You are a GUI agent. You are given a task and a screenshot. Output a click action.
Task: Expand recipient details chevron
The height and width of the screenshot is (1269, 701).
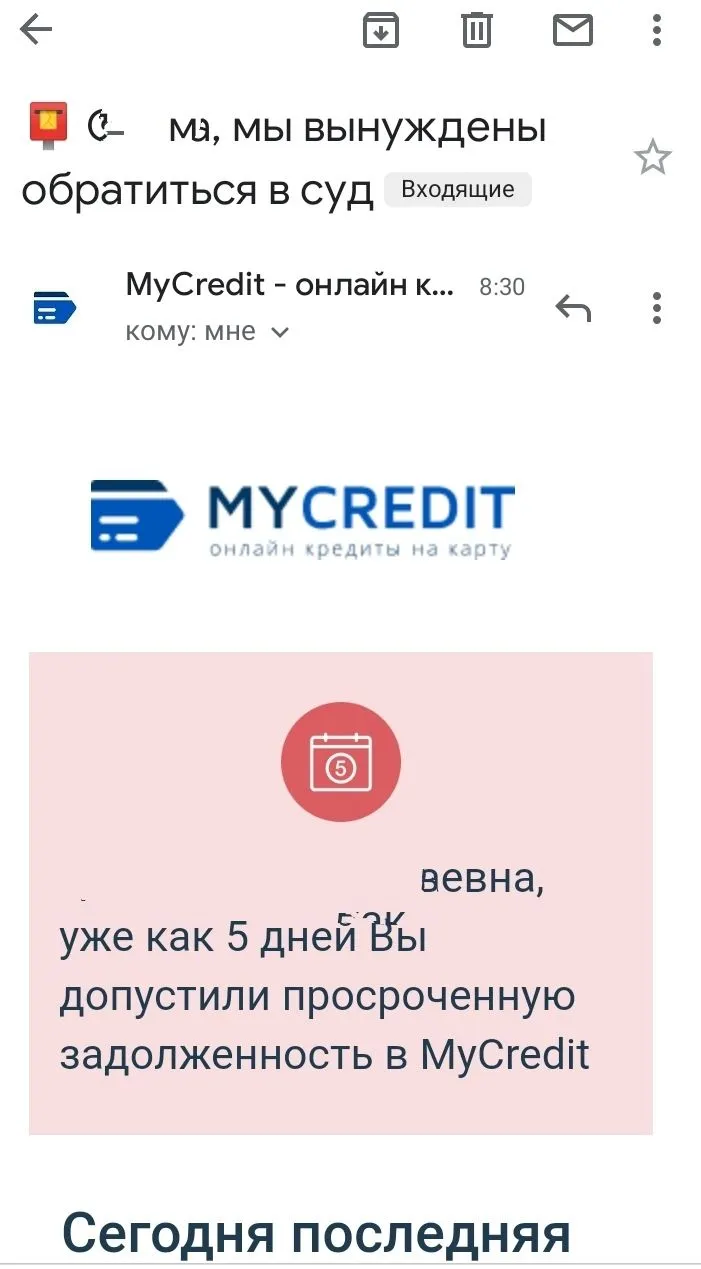coord(280,333)
